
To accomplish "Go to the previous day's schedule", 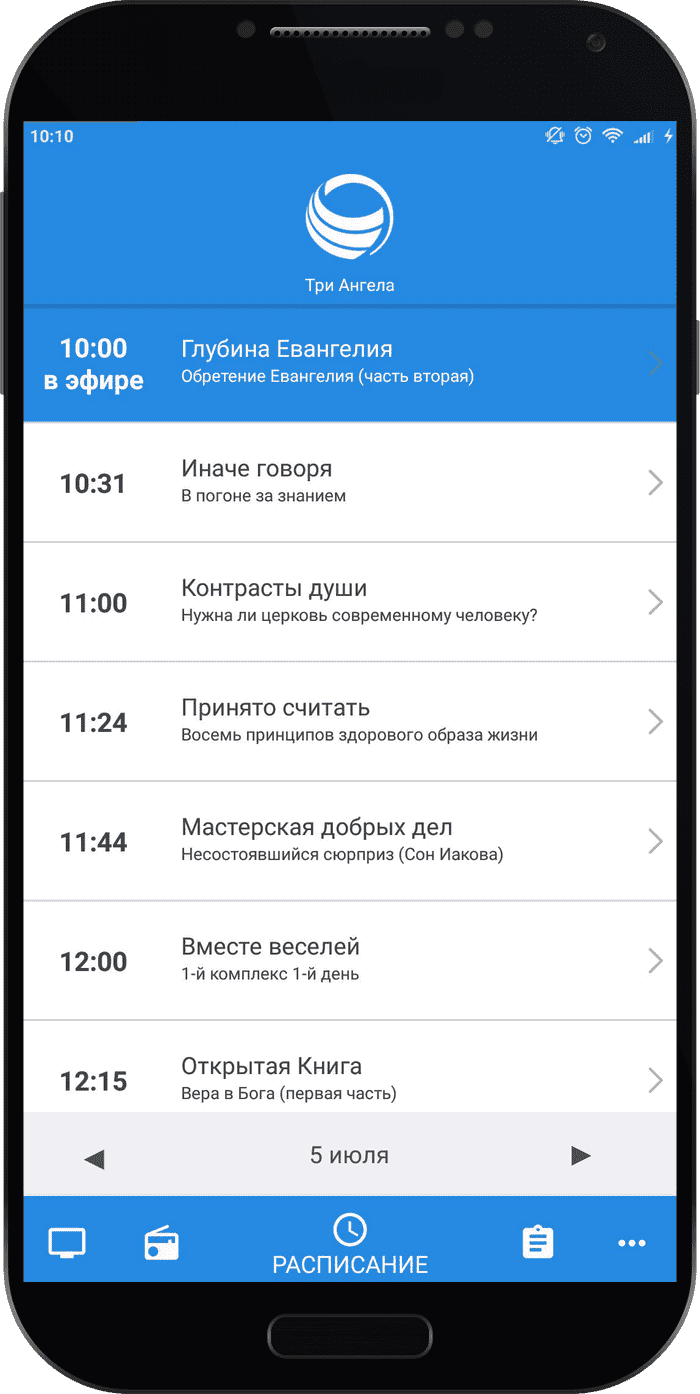I will point(95,1157).
